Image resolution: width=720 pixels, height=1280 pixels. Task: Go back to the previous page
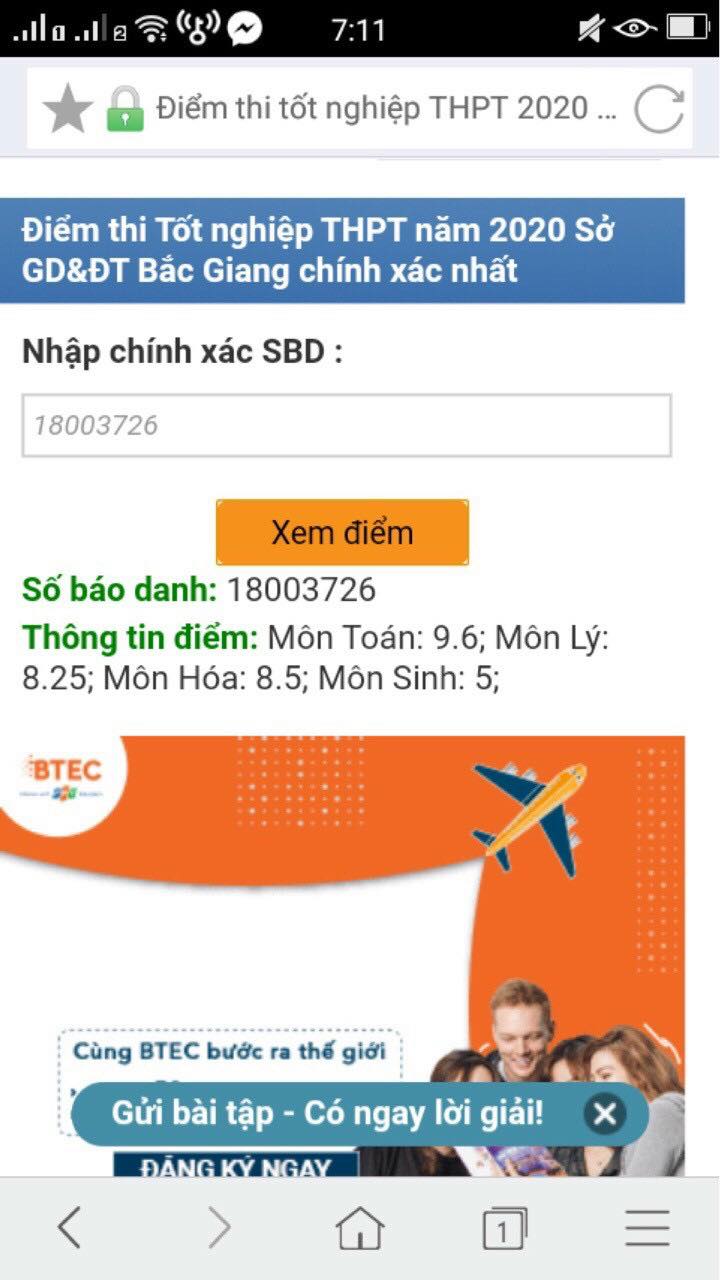tap(68, 1227)
